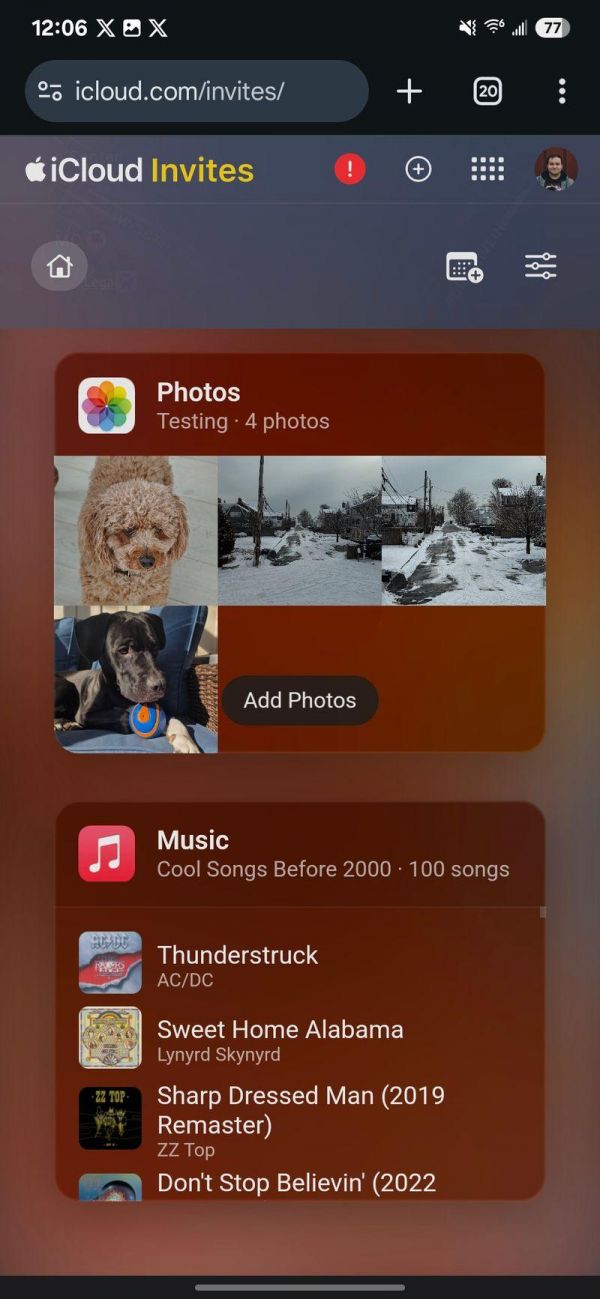Open the tab switcher showing 20 tabs

[x=487, y=92]
